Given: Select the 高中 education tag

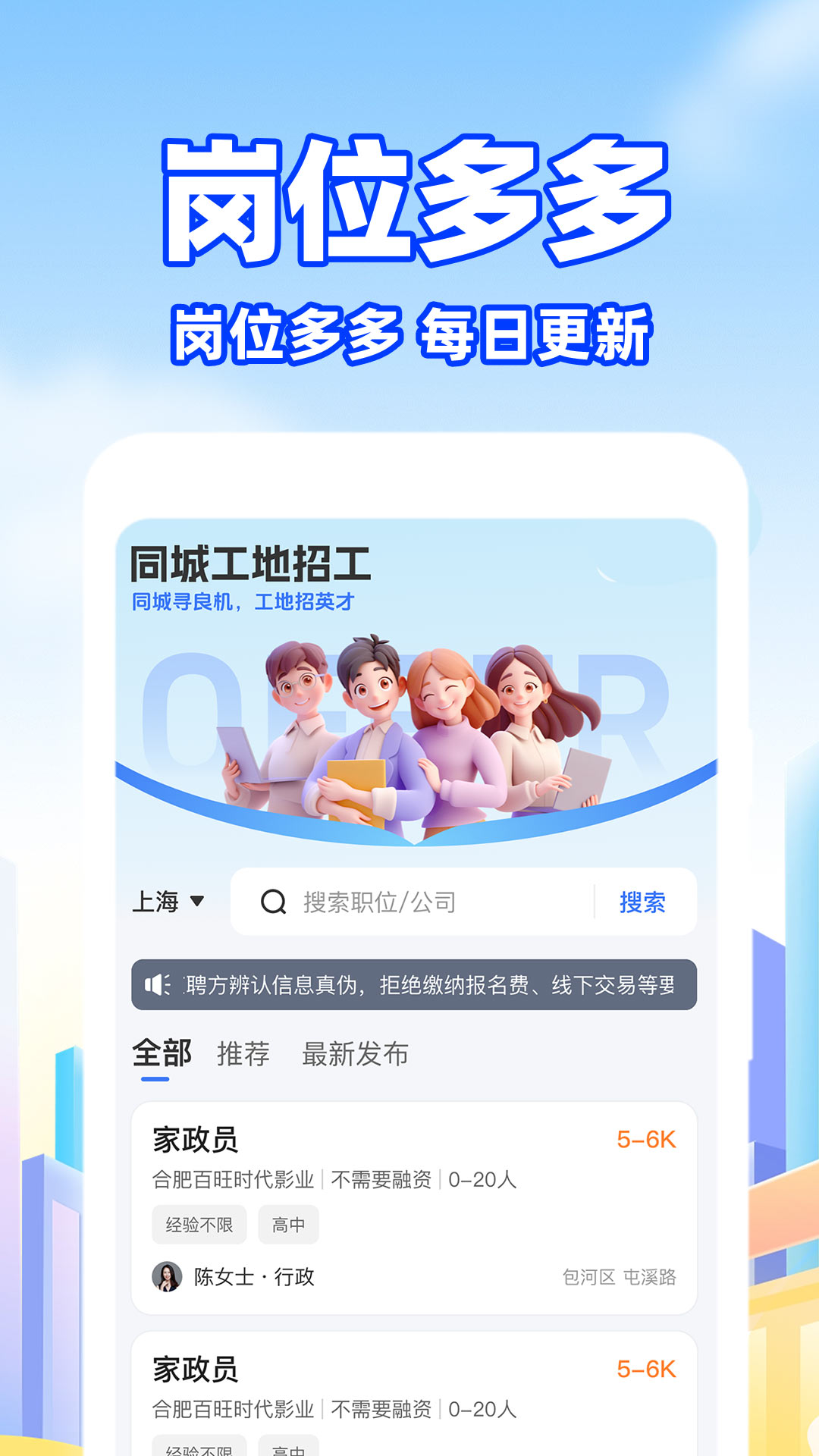Looking at the screenshot, I should coord(289,1224).
